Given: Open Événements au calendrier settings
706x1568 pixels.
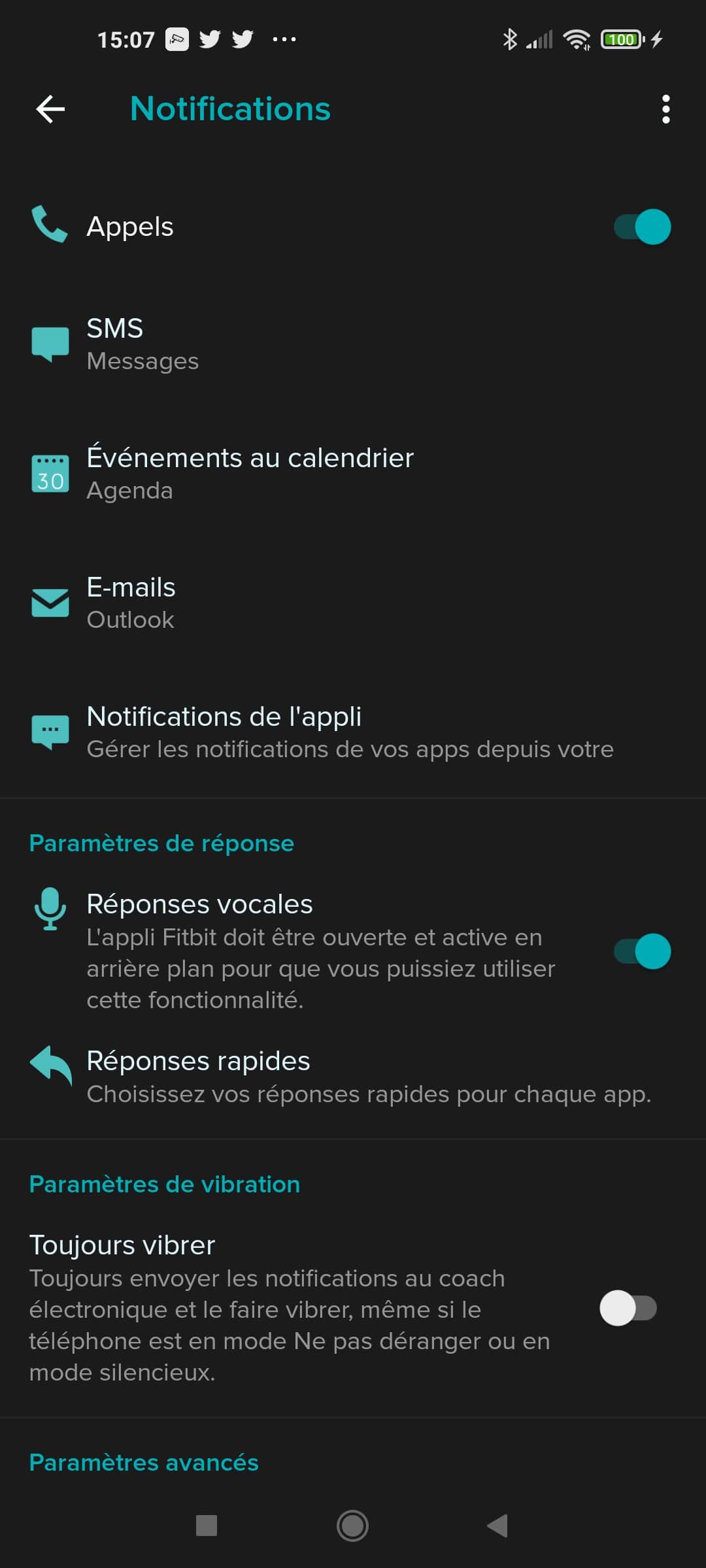Looking at the screenshot, I should coord(353,473).
